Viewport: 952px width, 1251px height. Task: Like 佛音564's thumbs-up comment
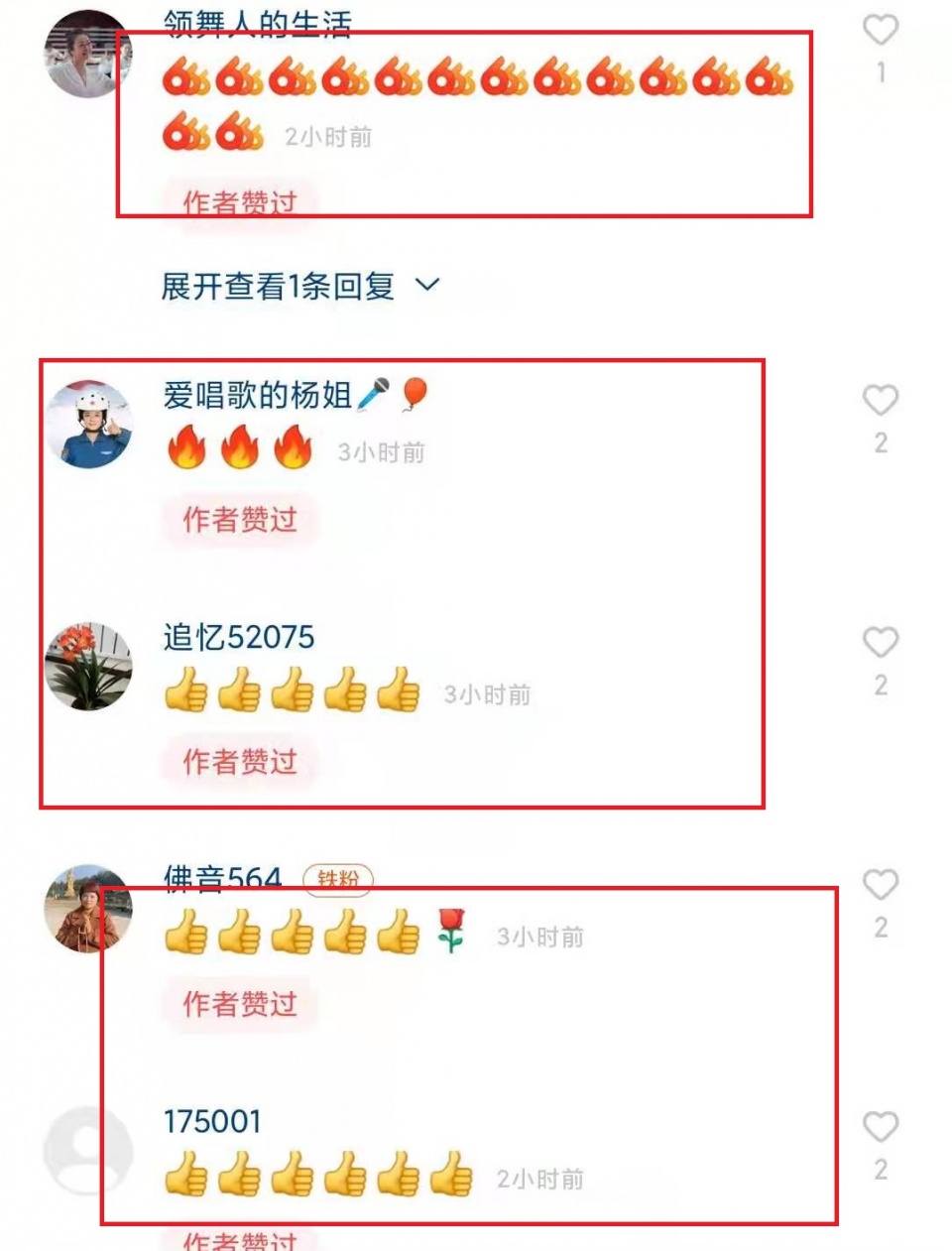(x=880, y=884)
